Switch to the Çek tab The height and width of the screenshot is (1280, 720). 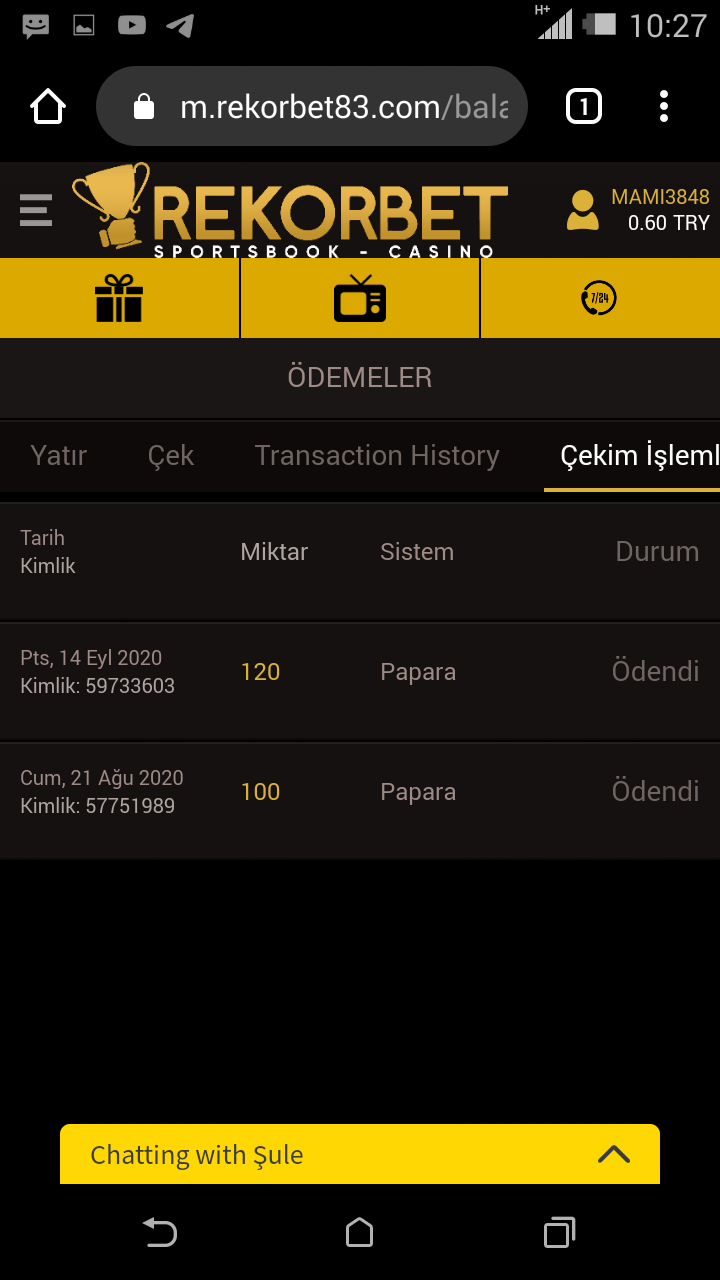171,456
